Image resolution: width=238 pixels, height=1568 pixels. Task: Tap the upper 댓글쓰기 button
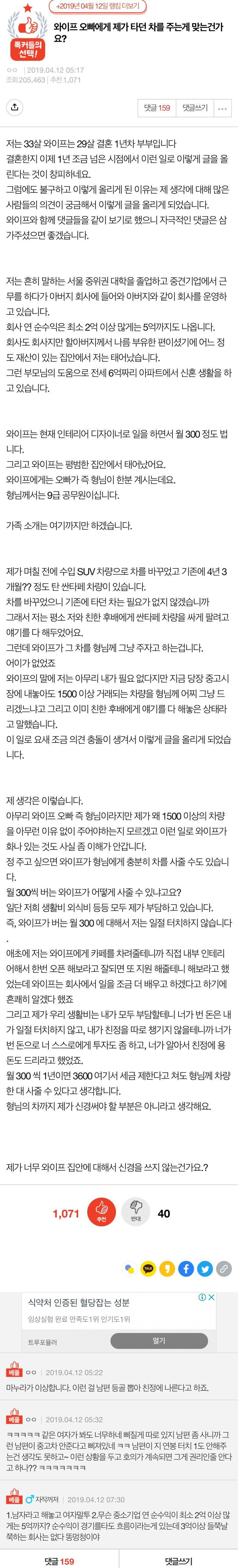(195, 108)
